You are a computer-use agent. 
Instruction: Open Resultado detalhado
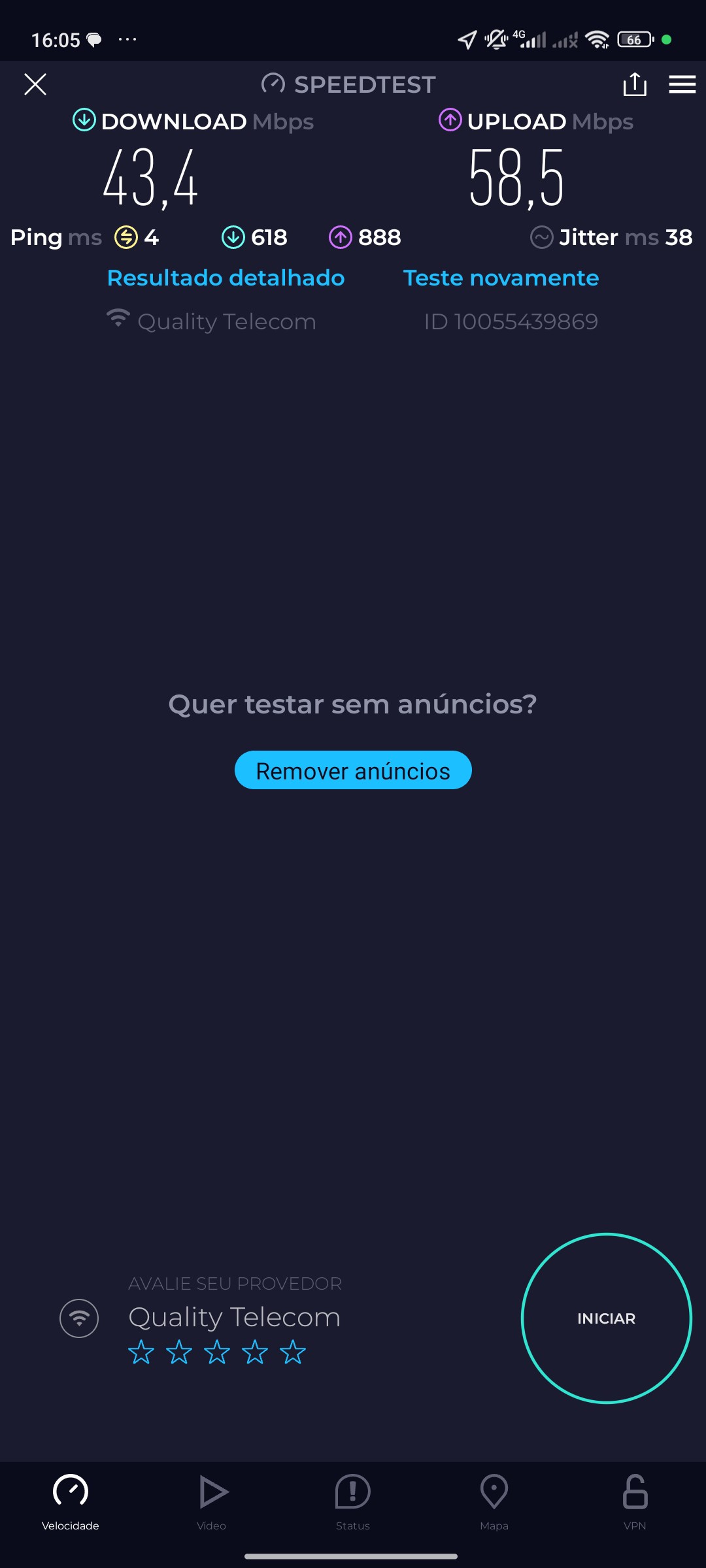tap(226, 278)
